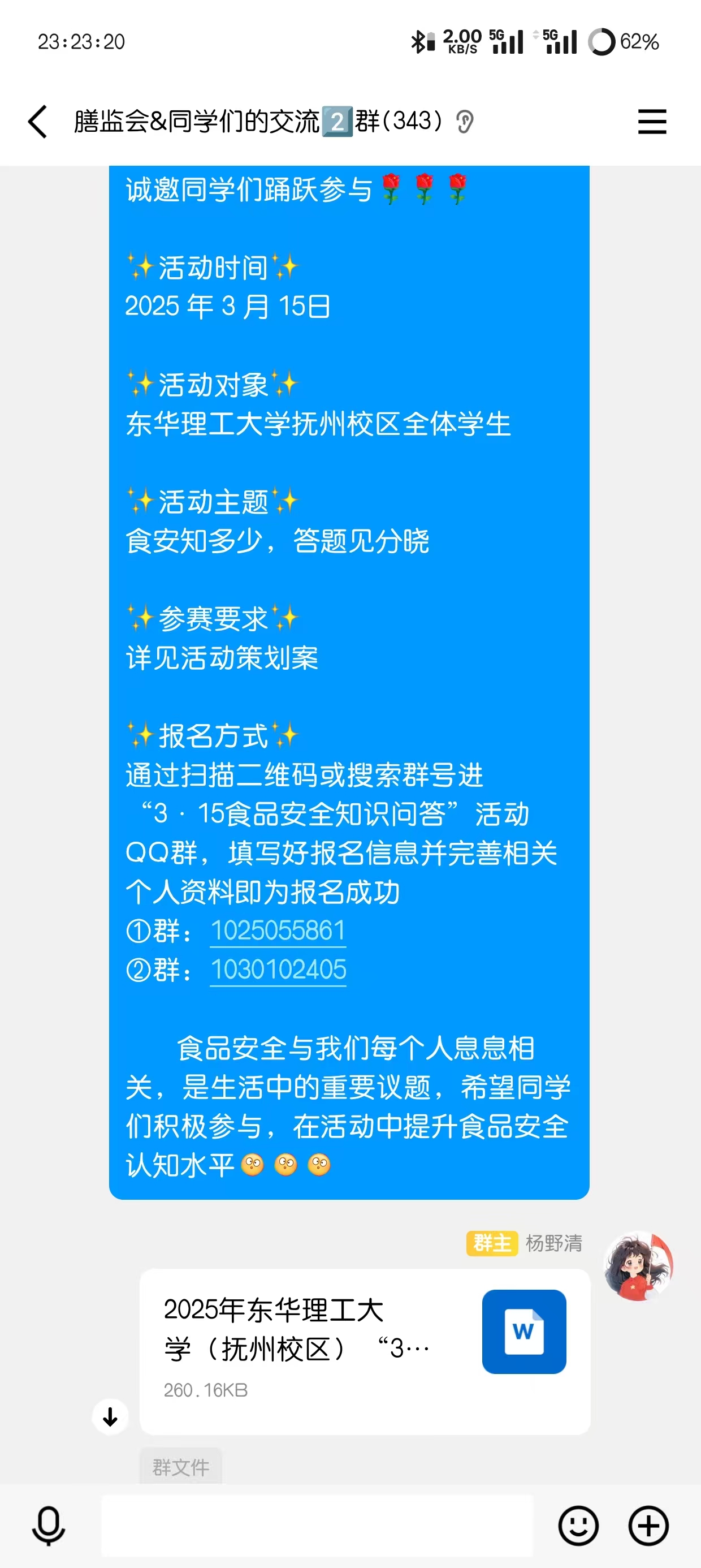Image resolution: width=701 pixels, height=1568 pixels.
Task: Switch to voice input microphone
Action: 49,1526
